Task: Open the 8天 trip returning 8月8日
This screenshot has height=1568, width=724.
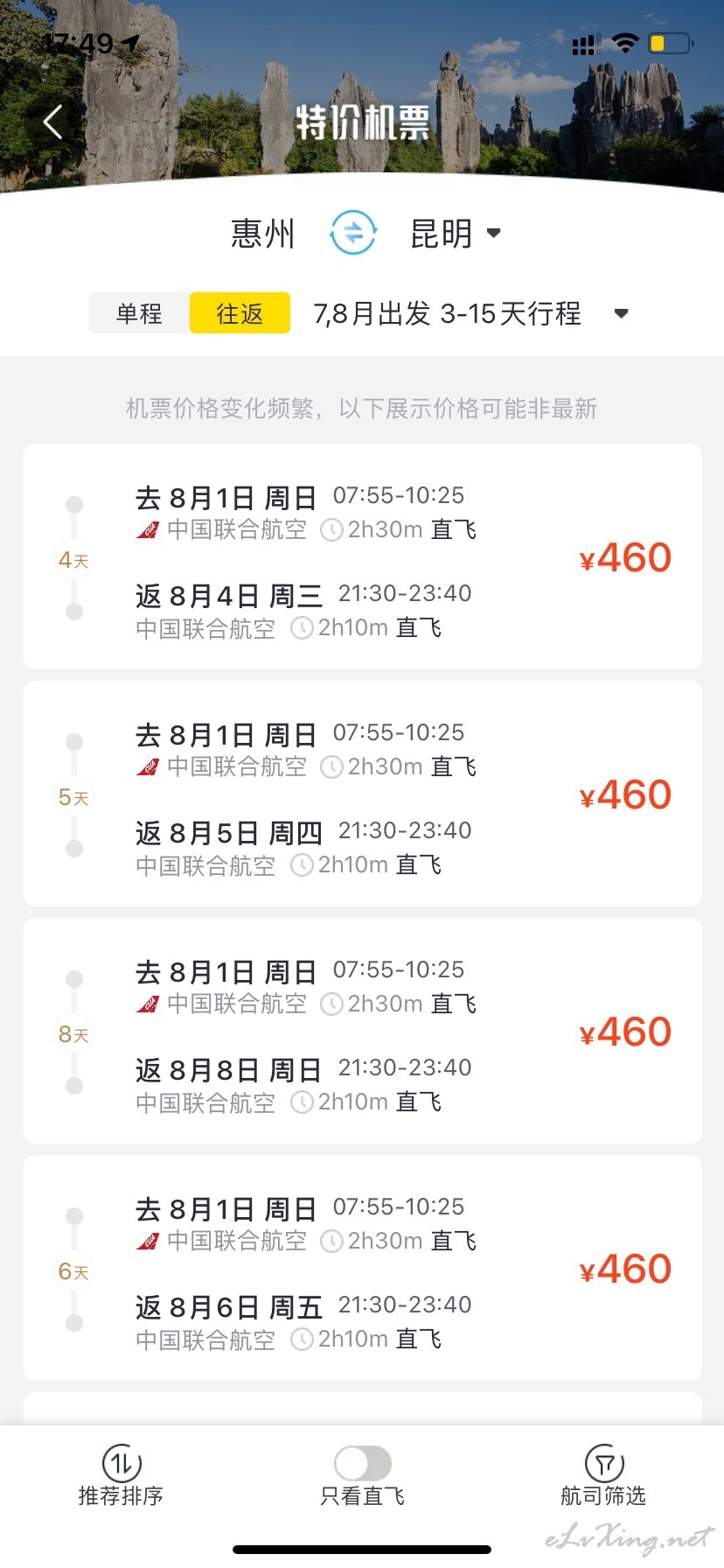Action: (363, 1031)
